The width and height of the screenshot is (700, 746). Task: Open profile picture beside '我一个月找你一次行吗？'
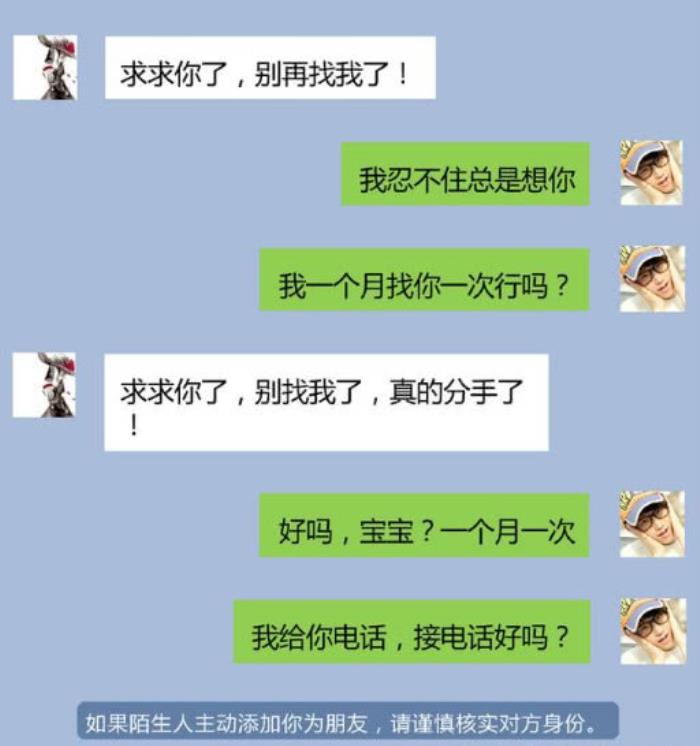[x=652, y=279]
